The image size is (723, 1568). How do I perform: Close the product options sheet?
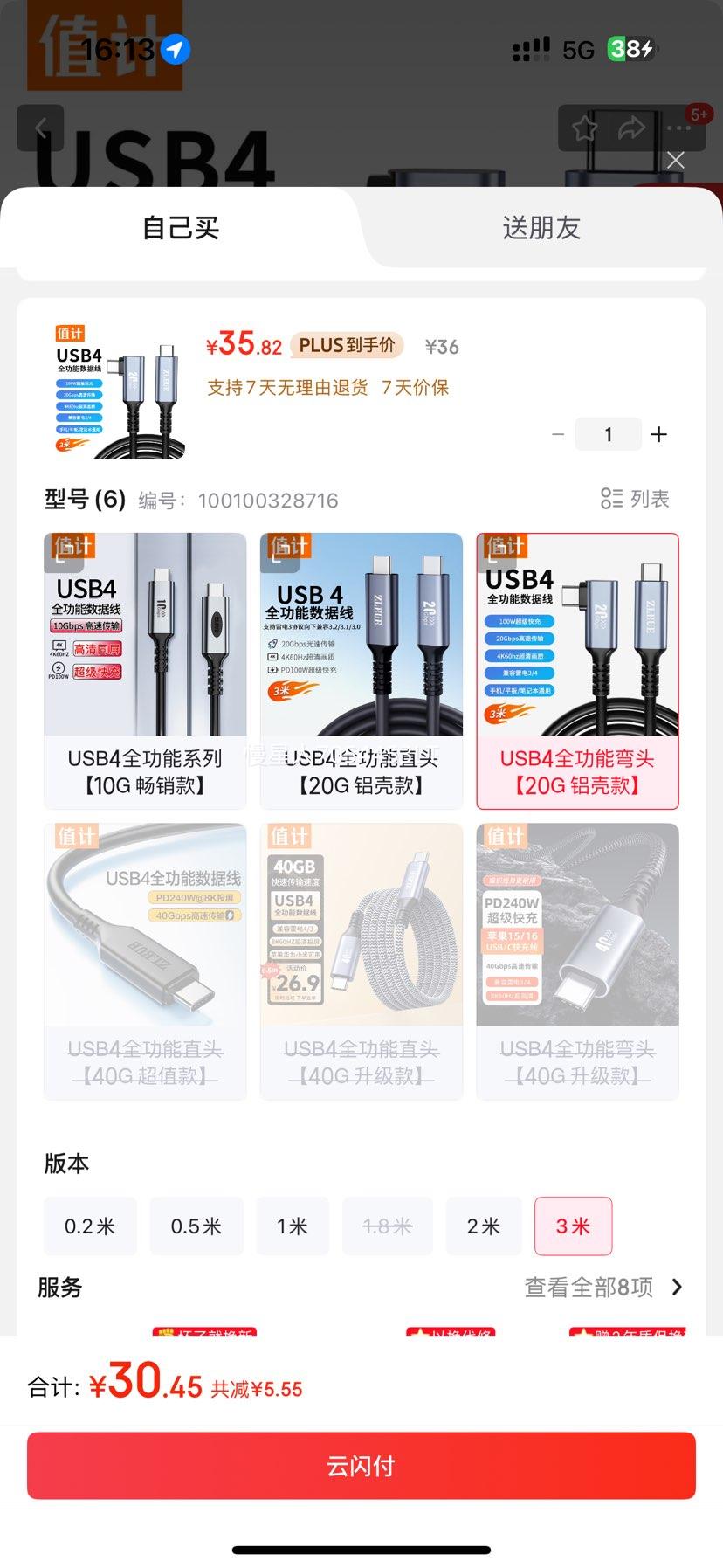pyautogui.click(x=675, y=160)
